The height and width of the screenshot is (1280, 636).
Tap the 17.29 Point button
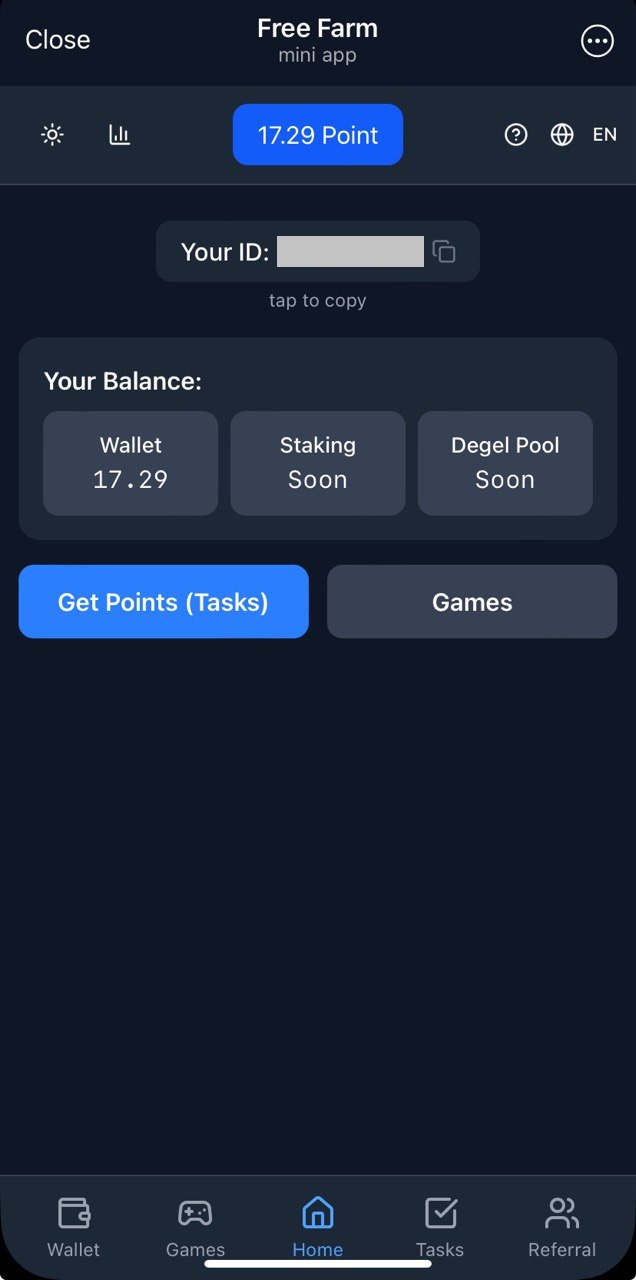318,135
